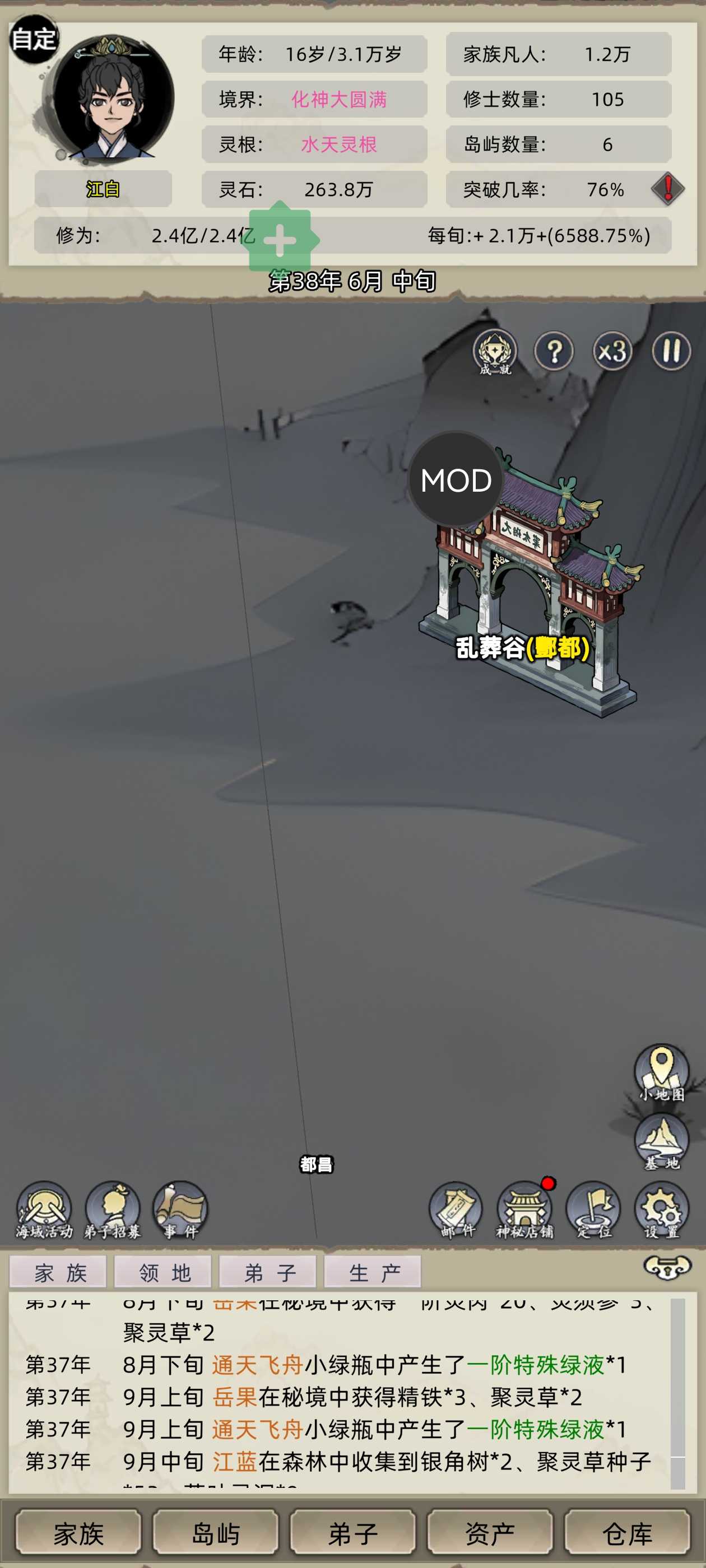Tap the red breakthrough warning icon

point(668,189)
